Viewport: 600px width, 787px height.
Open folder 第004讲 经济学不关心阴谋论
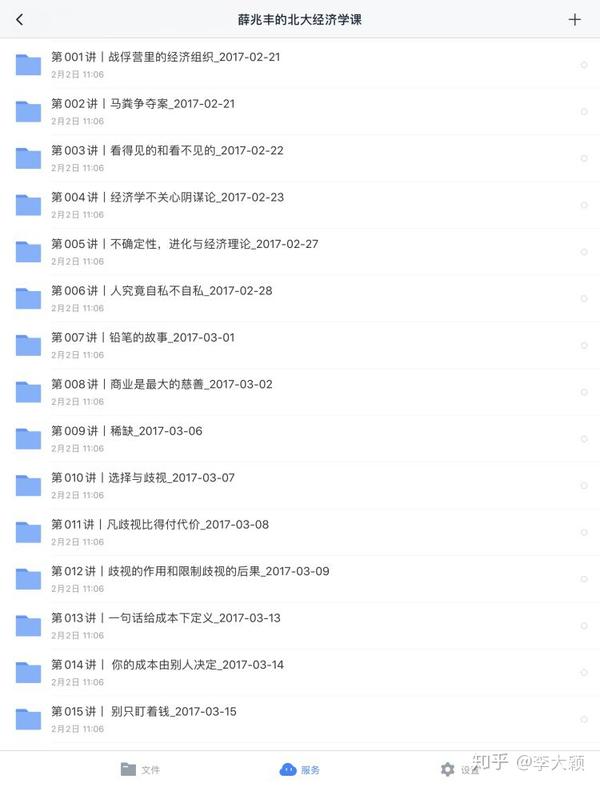(x=167, y=197)
